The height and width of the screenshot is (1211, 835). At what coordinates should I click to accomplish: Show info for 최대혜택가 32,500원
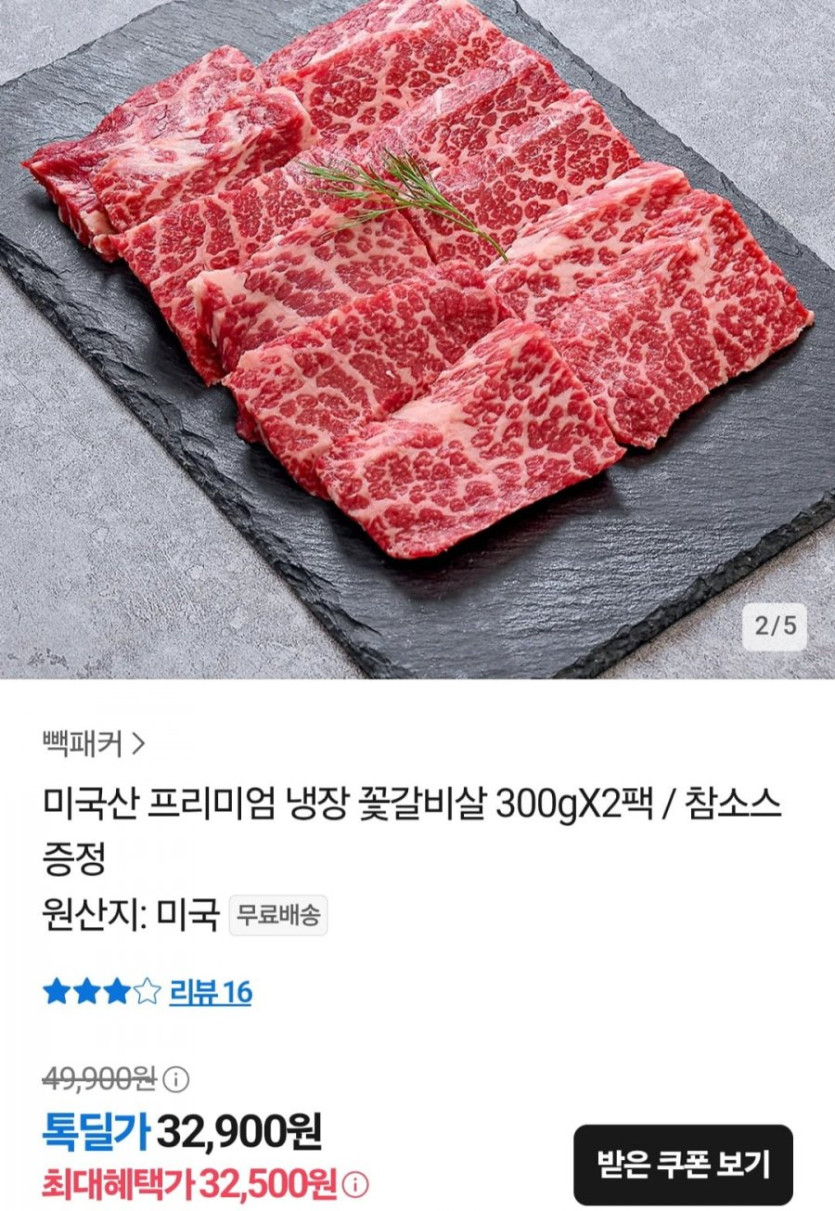click(x=355, y=1185)
